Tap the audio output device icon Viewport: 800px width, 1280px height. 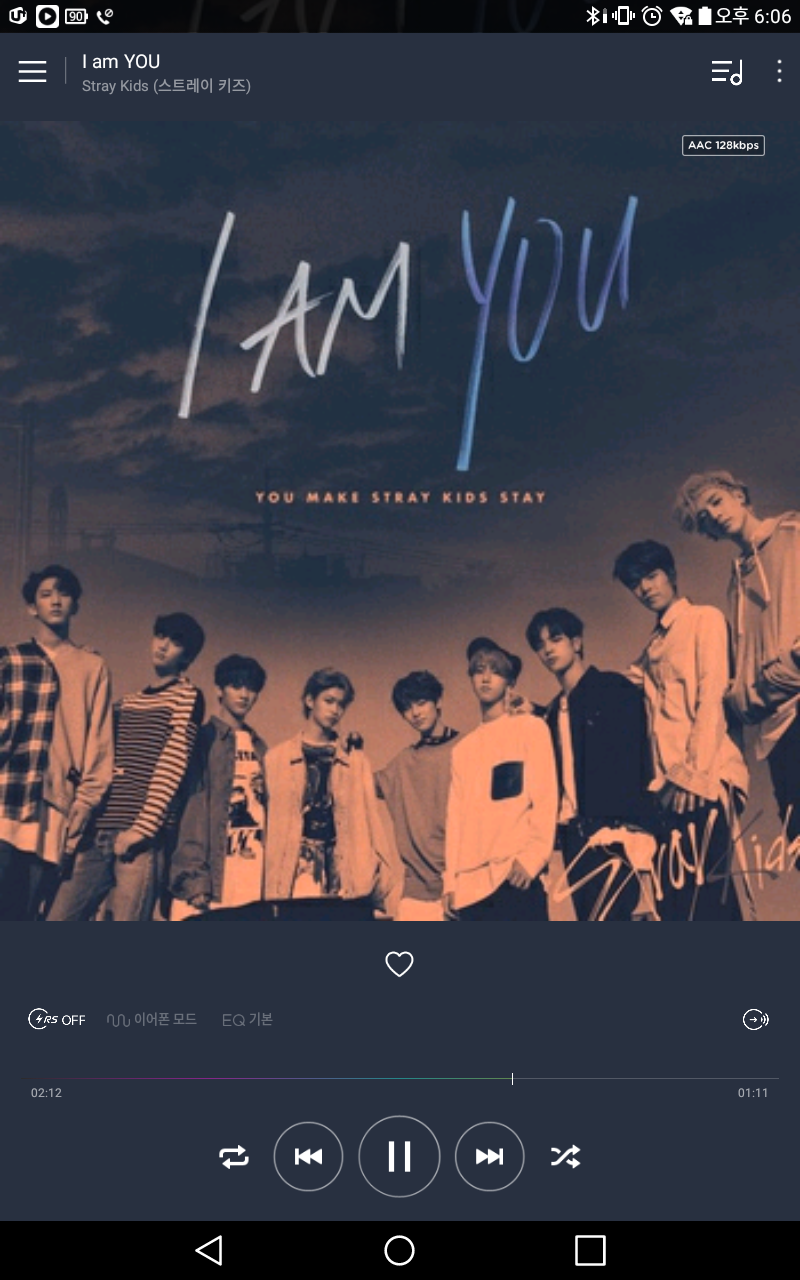tap(755, 1020)
